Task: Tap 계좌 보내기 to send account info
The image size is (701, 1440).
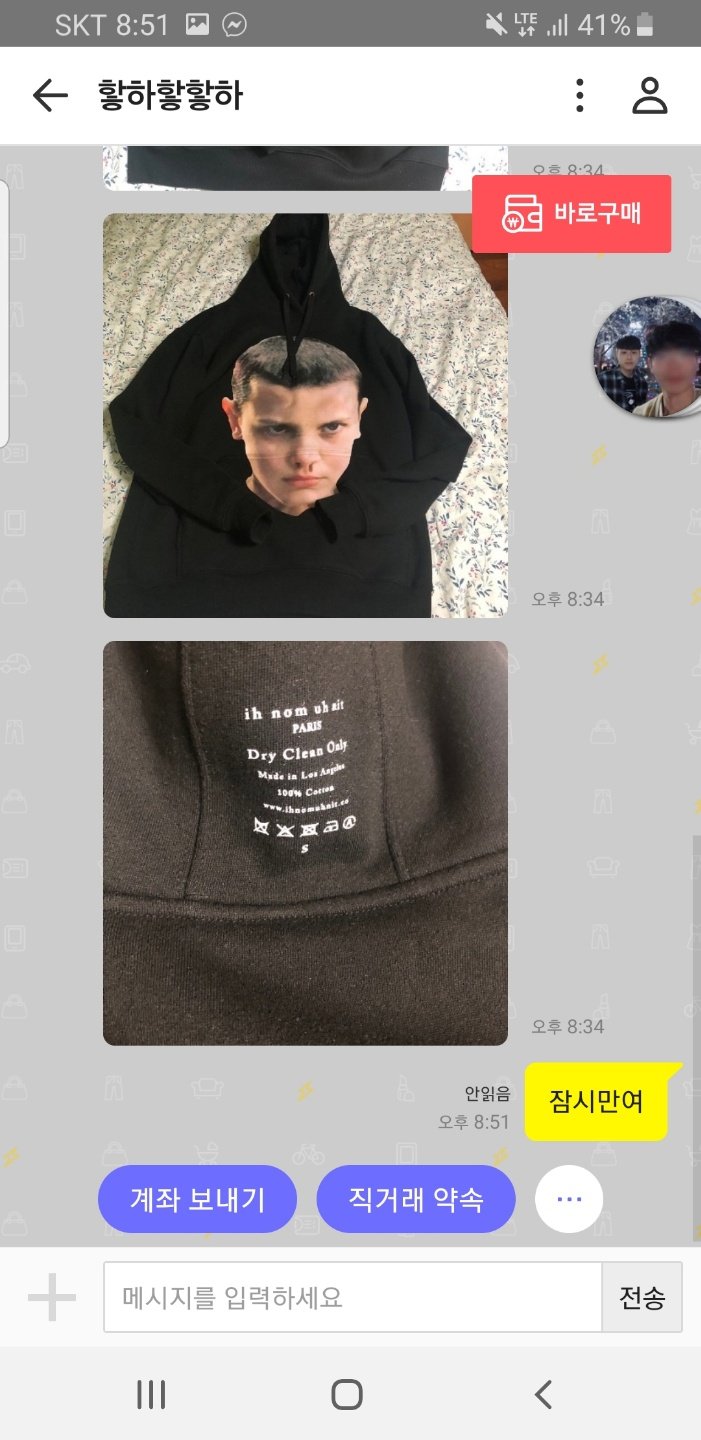Action: pos(197,1198)
